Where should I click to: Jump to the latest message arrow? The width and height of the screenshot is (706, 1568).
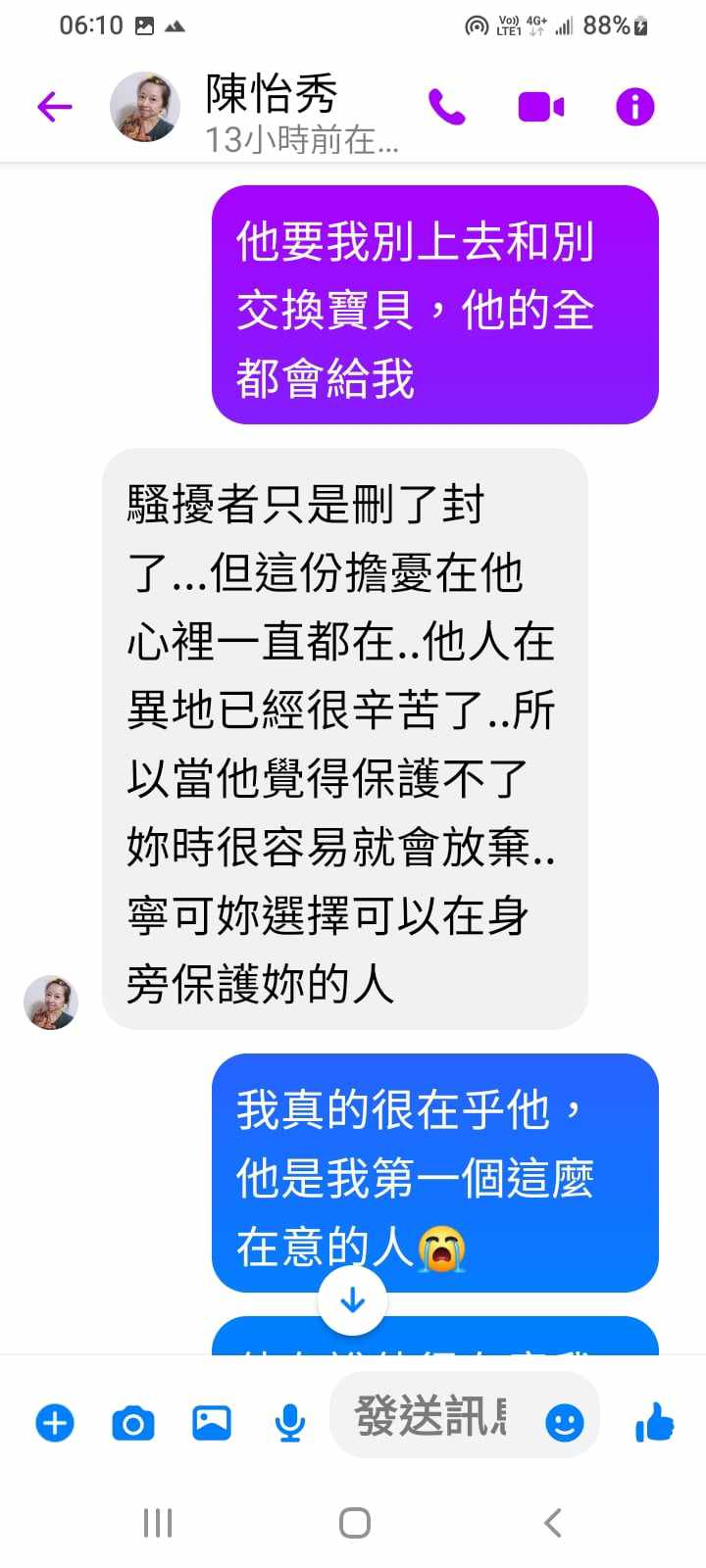pos(352,1301)
